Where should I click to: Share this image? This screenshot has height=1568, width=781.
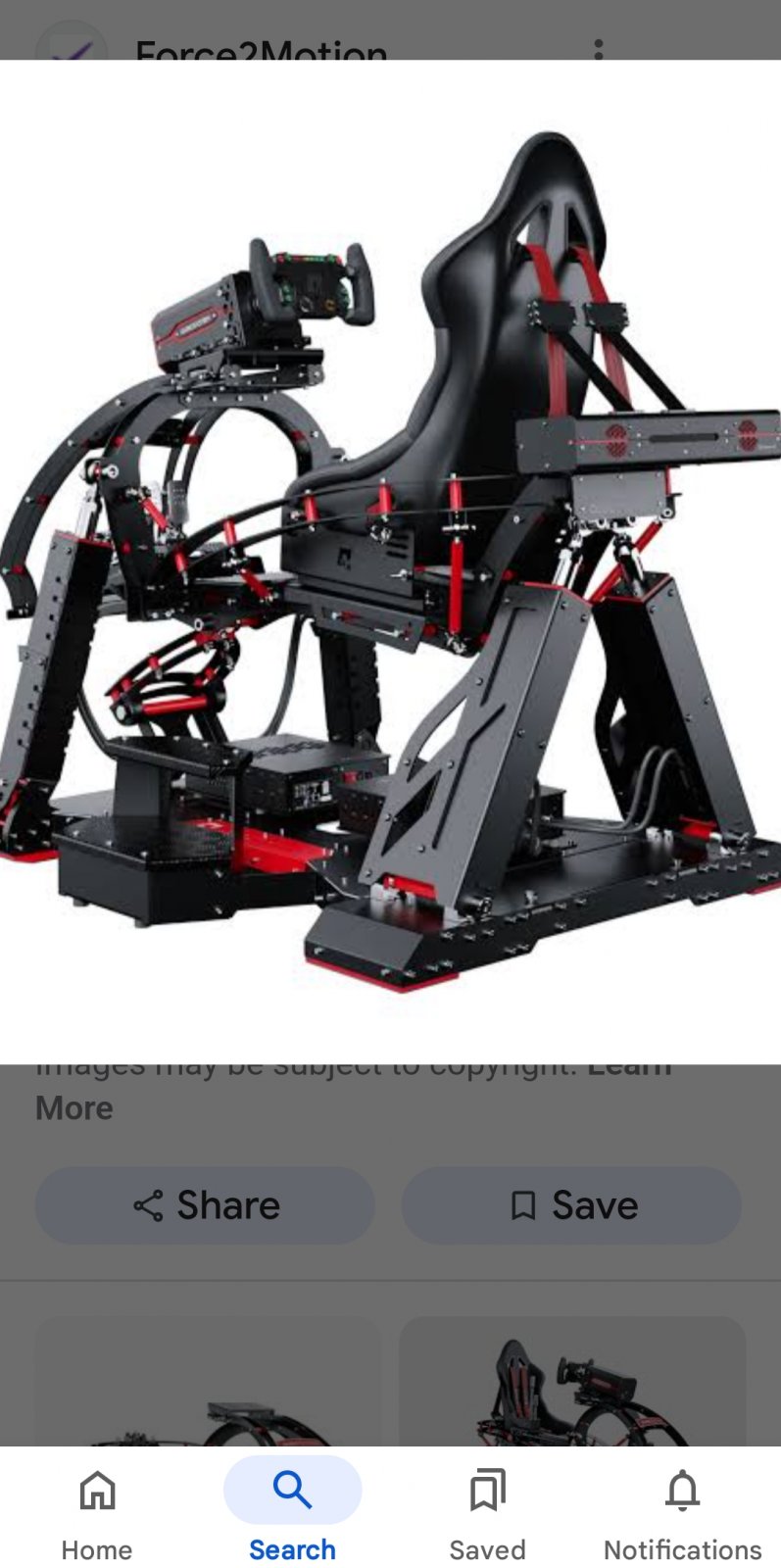[x=206, y=1204]
